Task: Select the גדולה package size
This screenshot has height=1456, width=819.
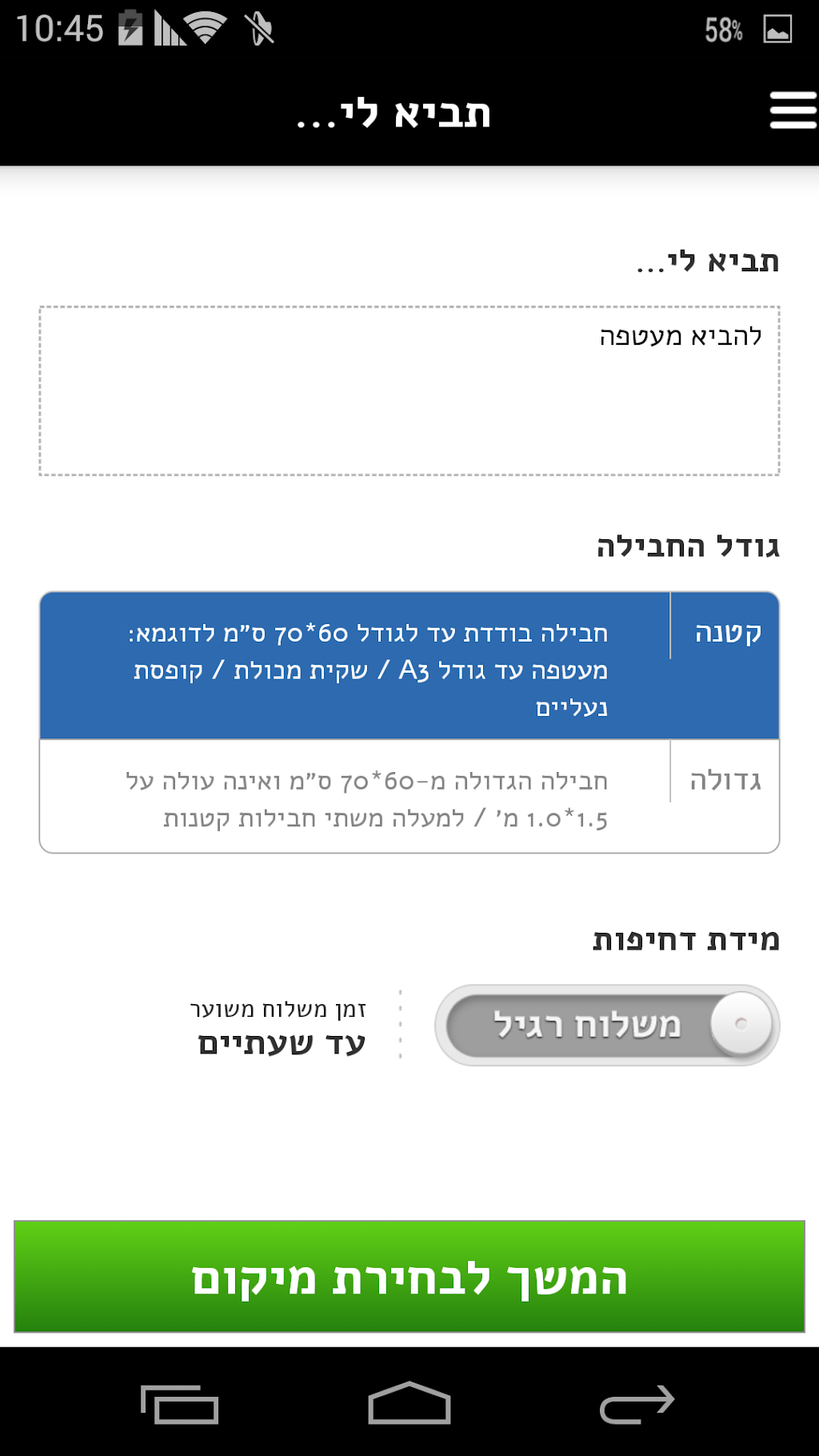Action: (x=409, y=797)
